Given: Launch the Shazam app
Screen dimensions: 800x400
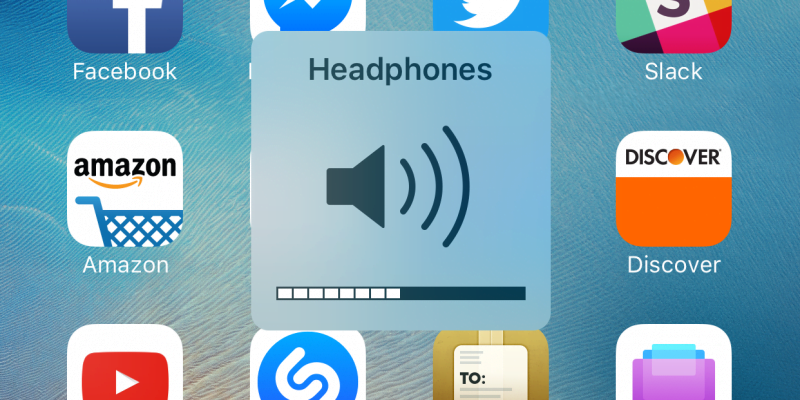Looking at the screenshot, I should pos(308,368).
